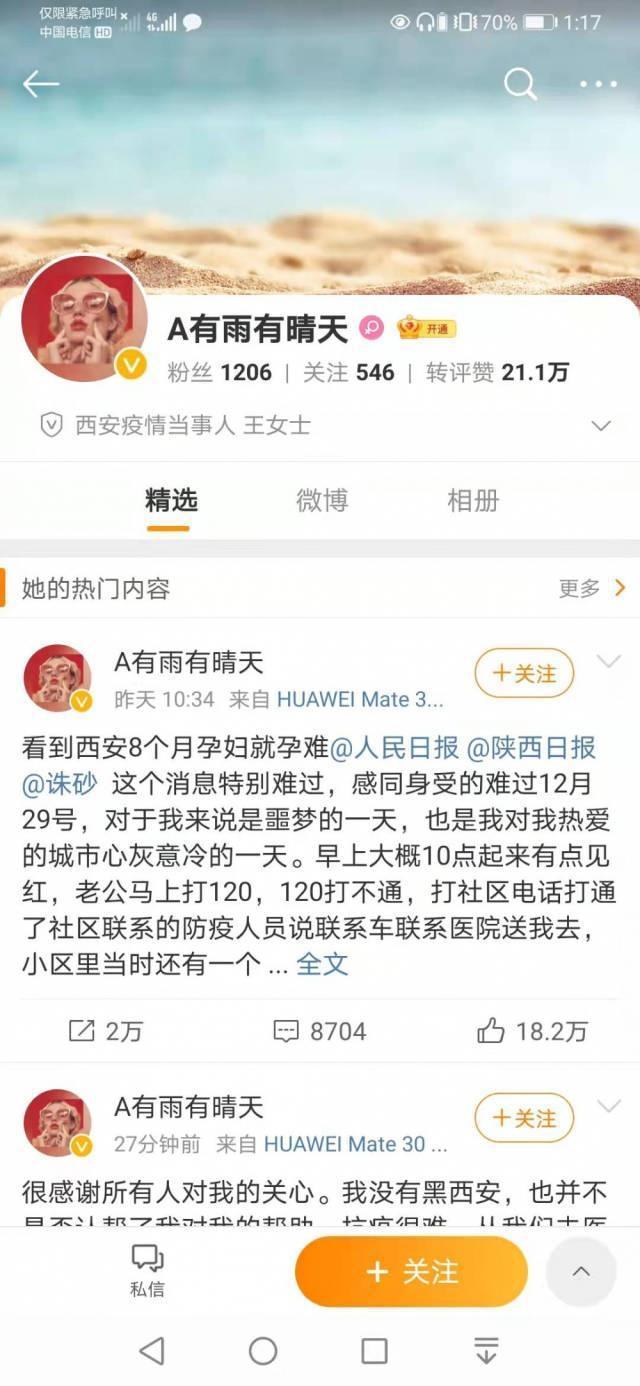Image resolution: width=640 pixels, height=1386 pixels.
Task: Open the @人民日报 mention
Action: (395, 747)
